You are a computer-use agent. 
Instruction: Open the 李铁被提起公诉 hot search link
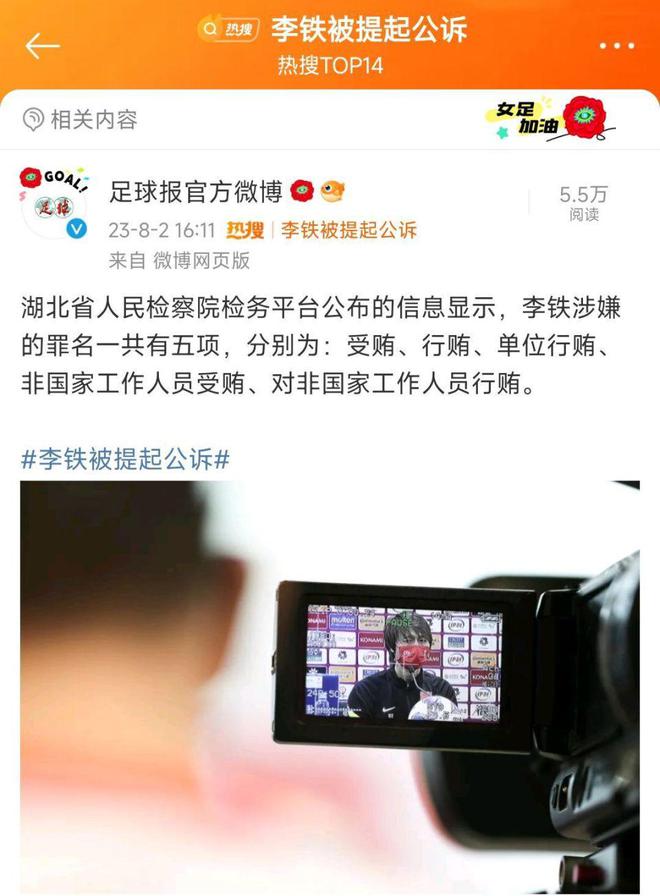(x=348, y=231)
